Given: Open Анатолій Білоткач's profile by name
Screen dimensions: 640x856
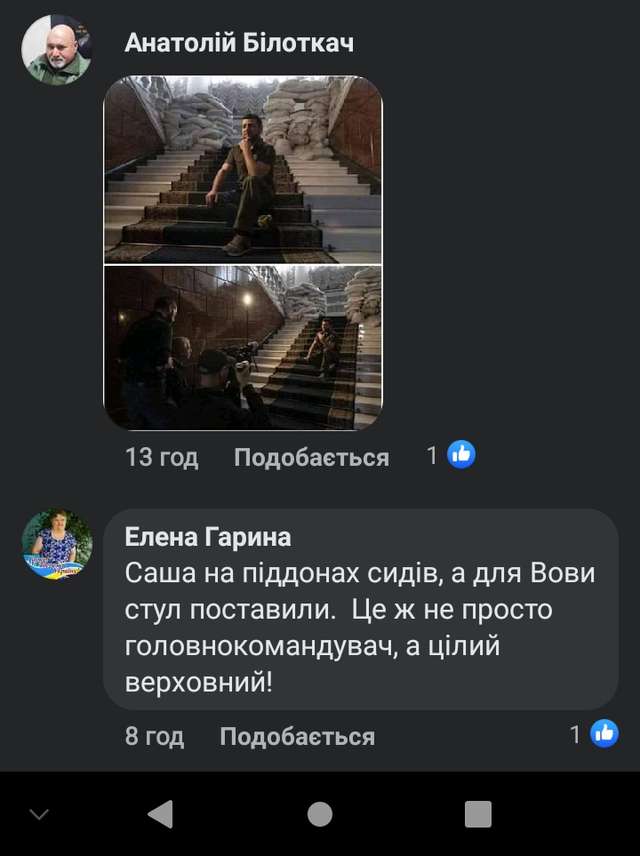Looking at the screenshot, I should [239, 43].
